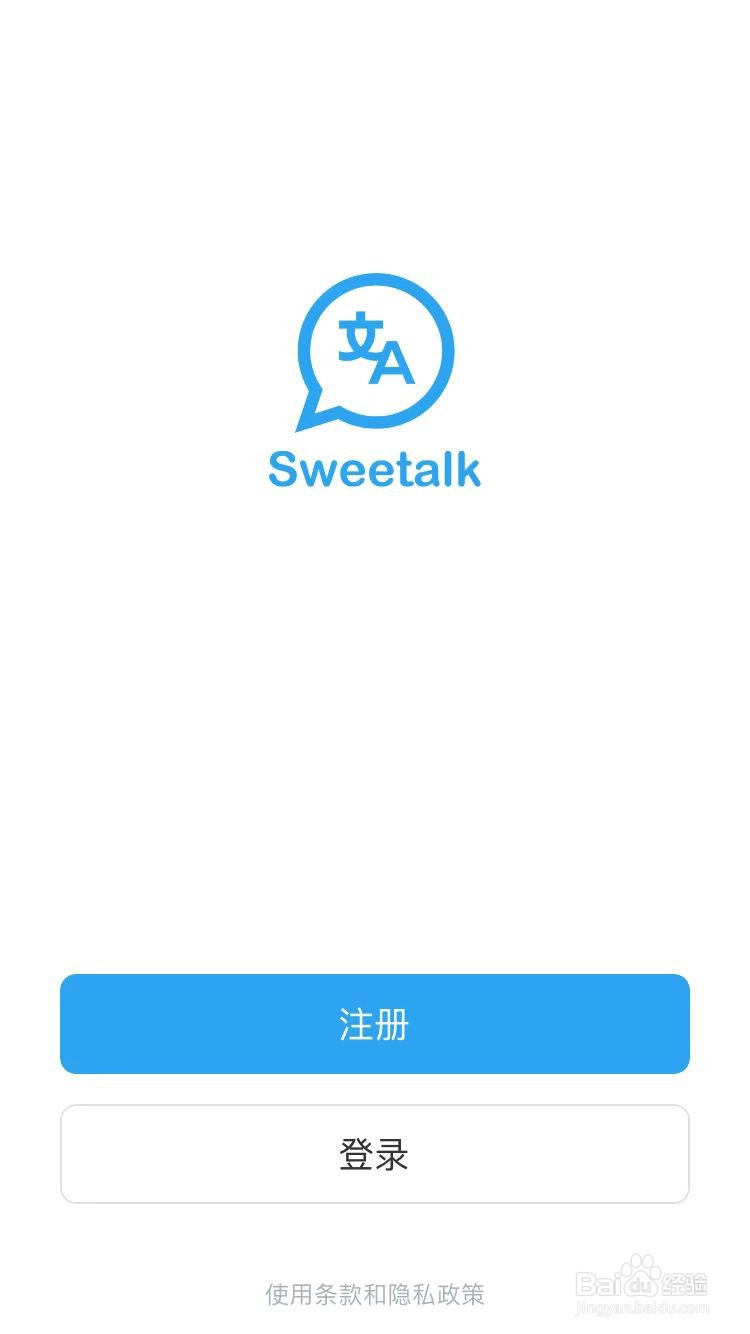The image size is (750, 1334).
Task: Click the chat bubble graphic above Sweetalk text
Action: pos(375,350)
